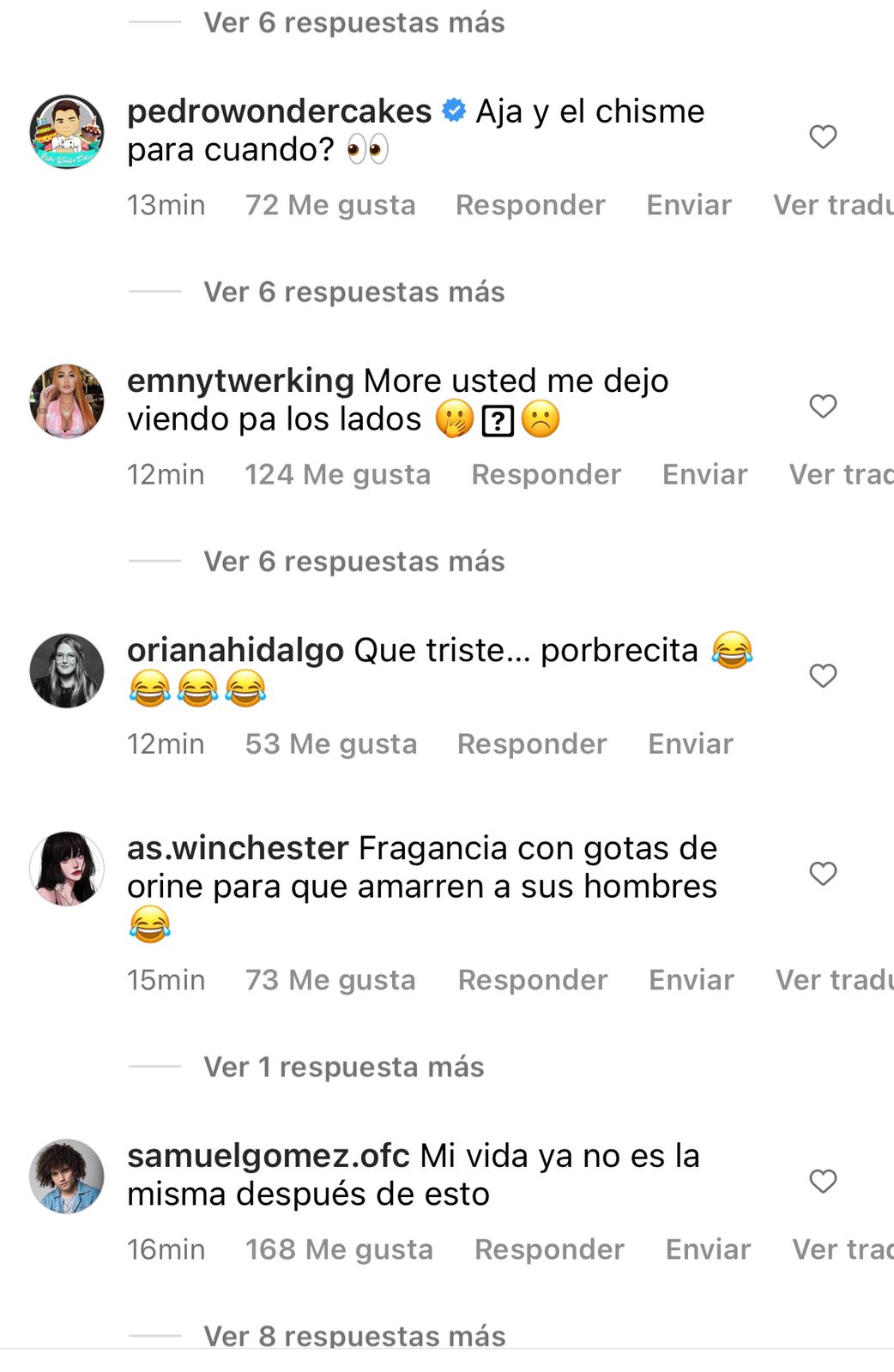The height and width of the screenshot is (1372, 894).
Task: Like emnytwerking's comment
Action: [x=823, y=406]
